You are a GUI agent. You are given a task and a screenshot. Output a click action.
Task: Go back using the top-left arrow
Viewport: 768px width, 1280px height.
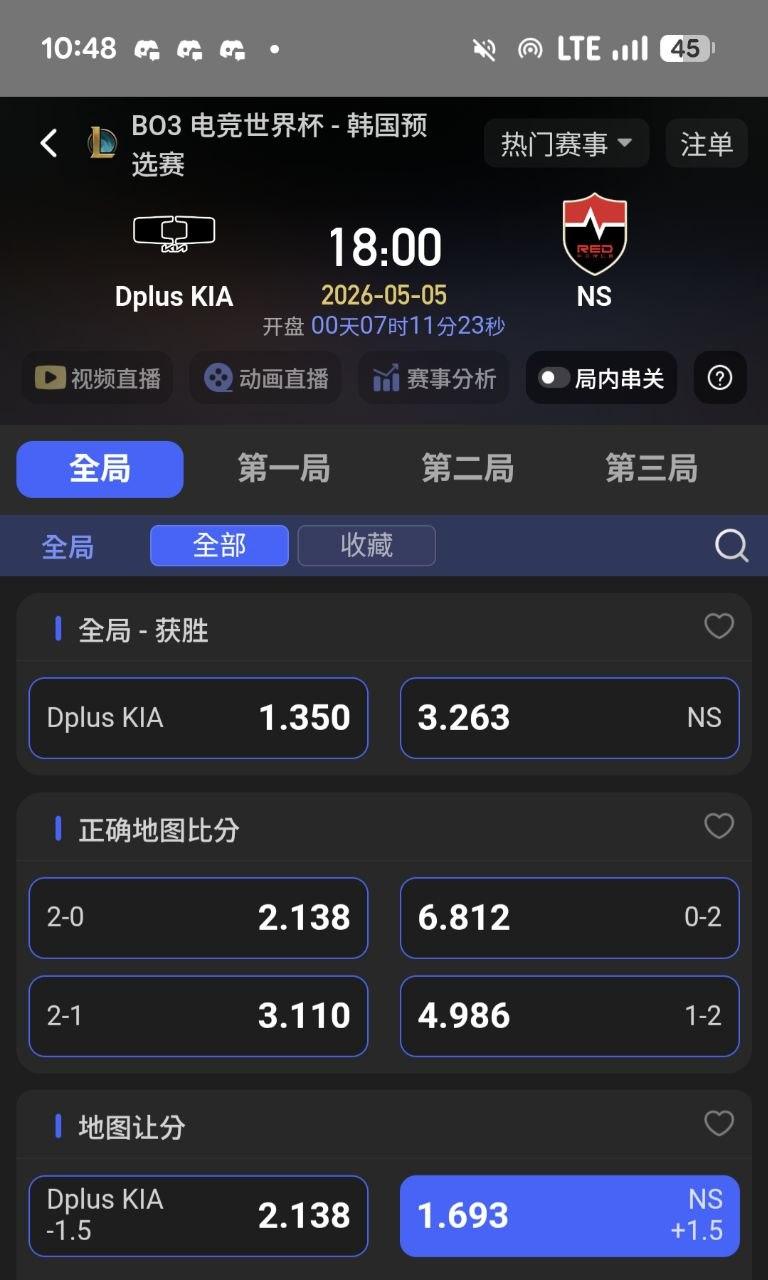tap(48, 143)
